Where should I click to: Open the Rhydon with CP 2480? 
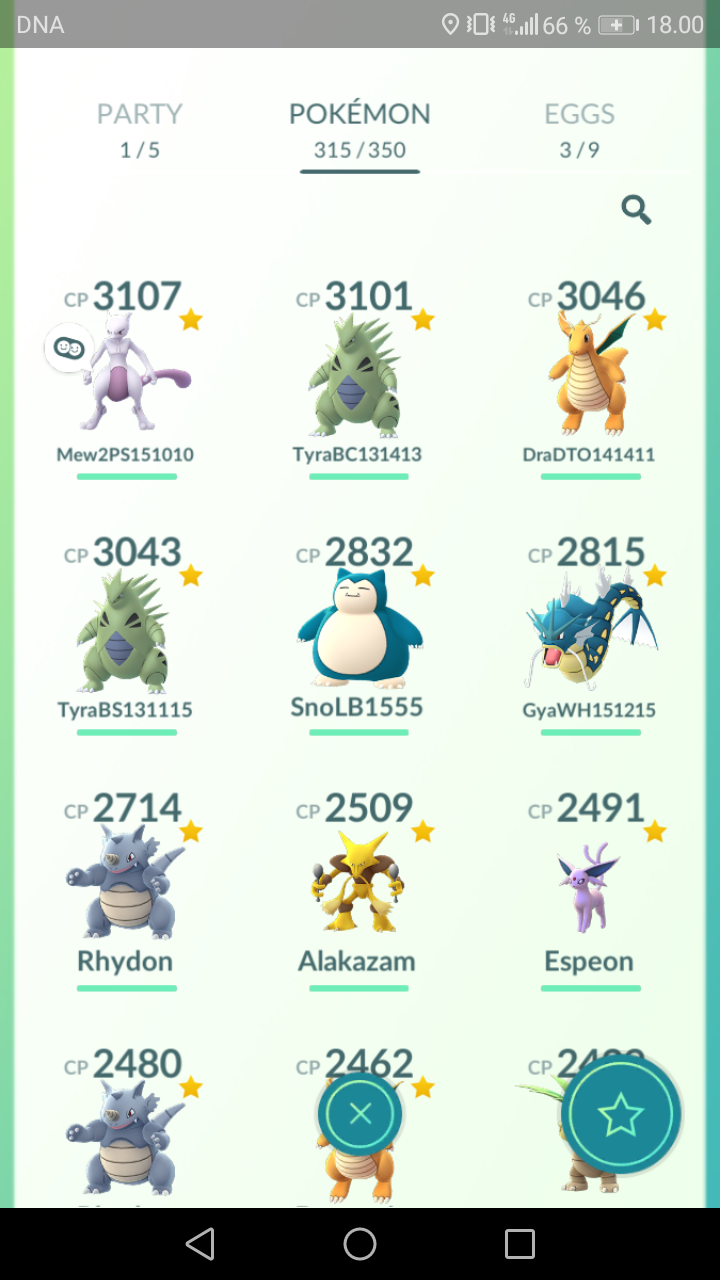click(127, 1125)
